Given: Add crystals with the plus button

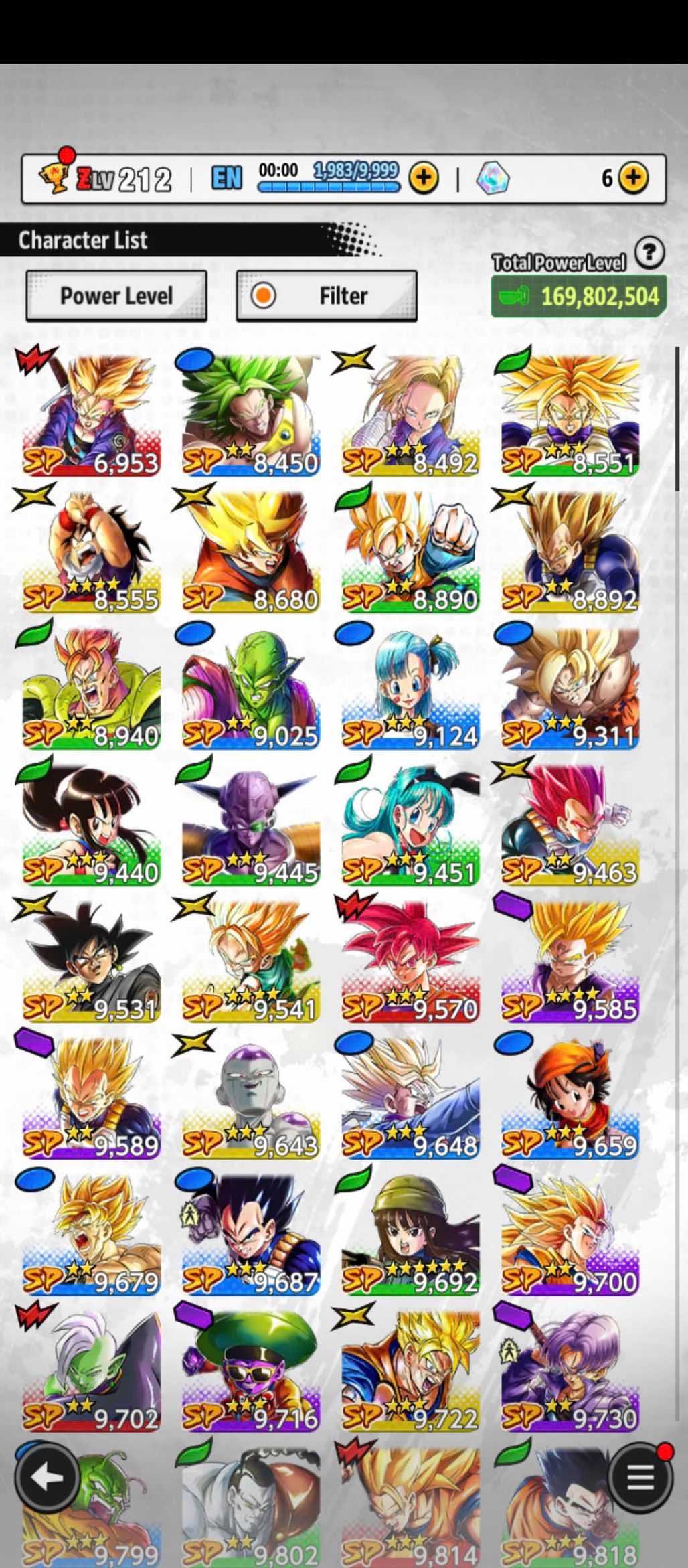Looking at the screenshot, I should (x=632, y=178).
